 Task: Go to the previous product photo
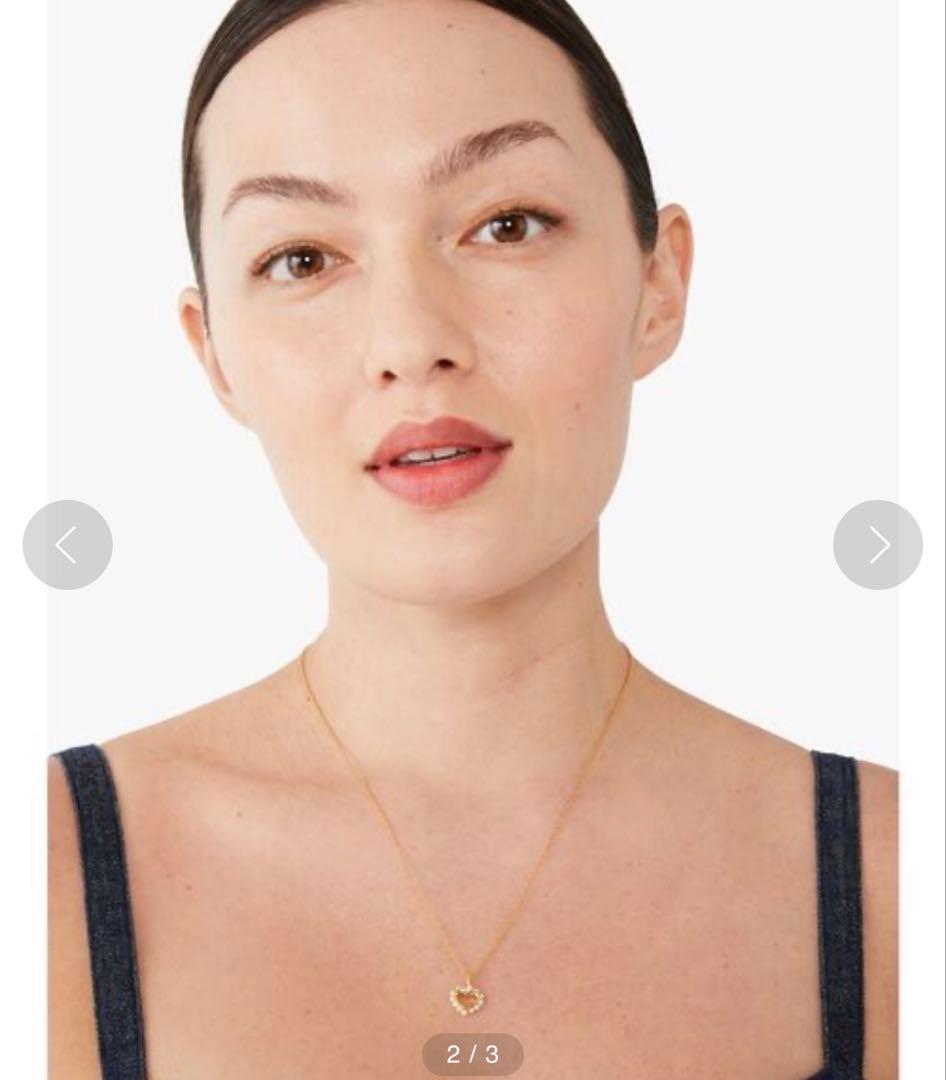(67, 545)
